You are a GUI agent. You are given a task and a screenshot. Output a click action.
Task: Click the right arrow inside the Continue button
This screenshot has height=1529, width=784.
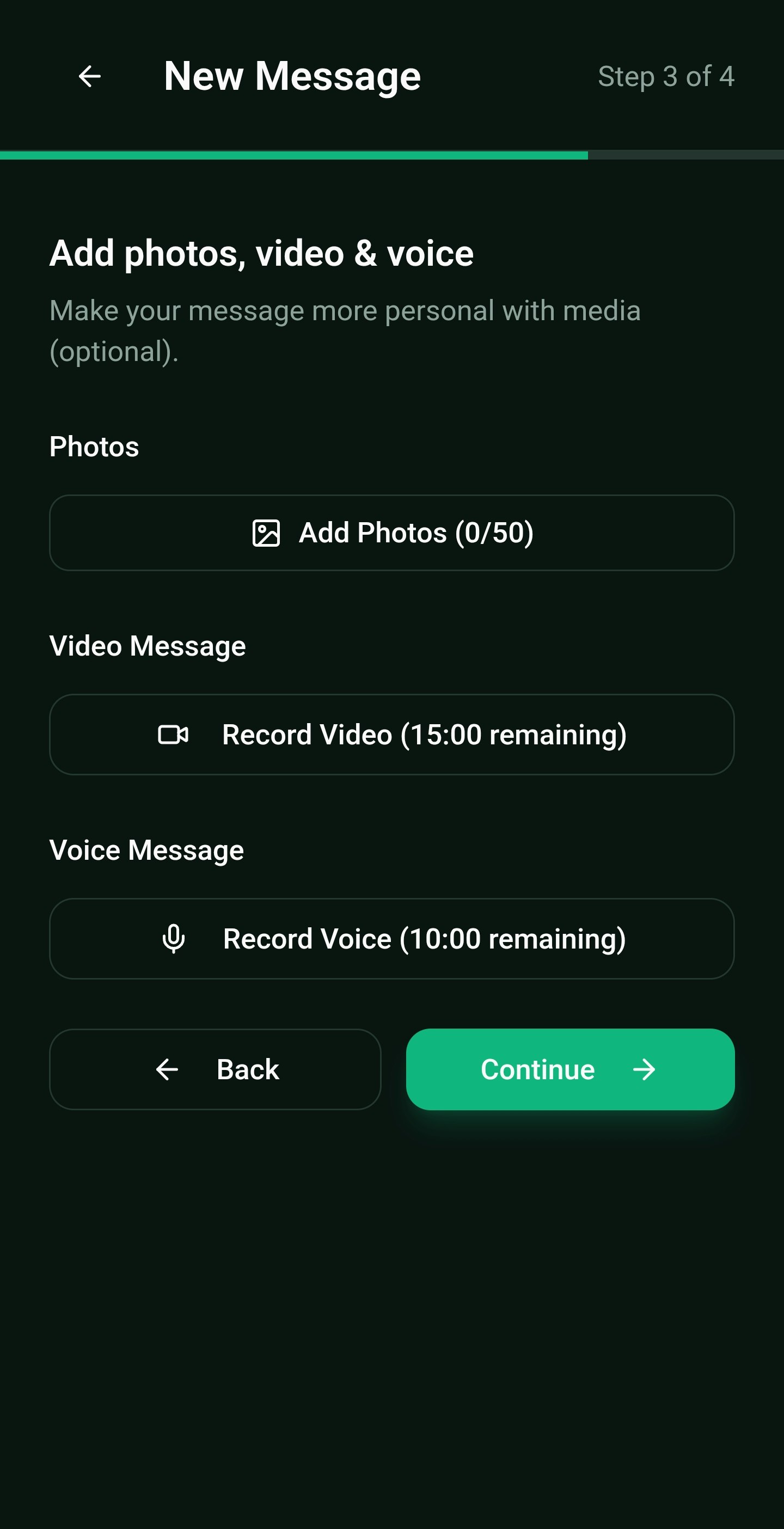pyautogui.click(x=645, y=1069)
